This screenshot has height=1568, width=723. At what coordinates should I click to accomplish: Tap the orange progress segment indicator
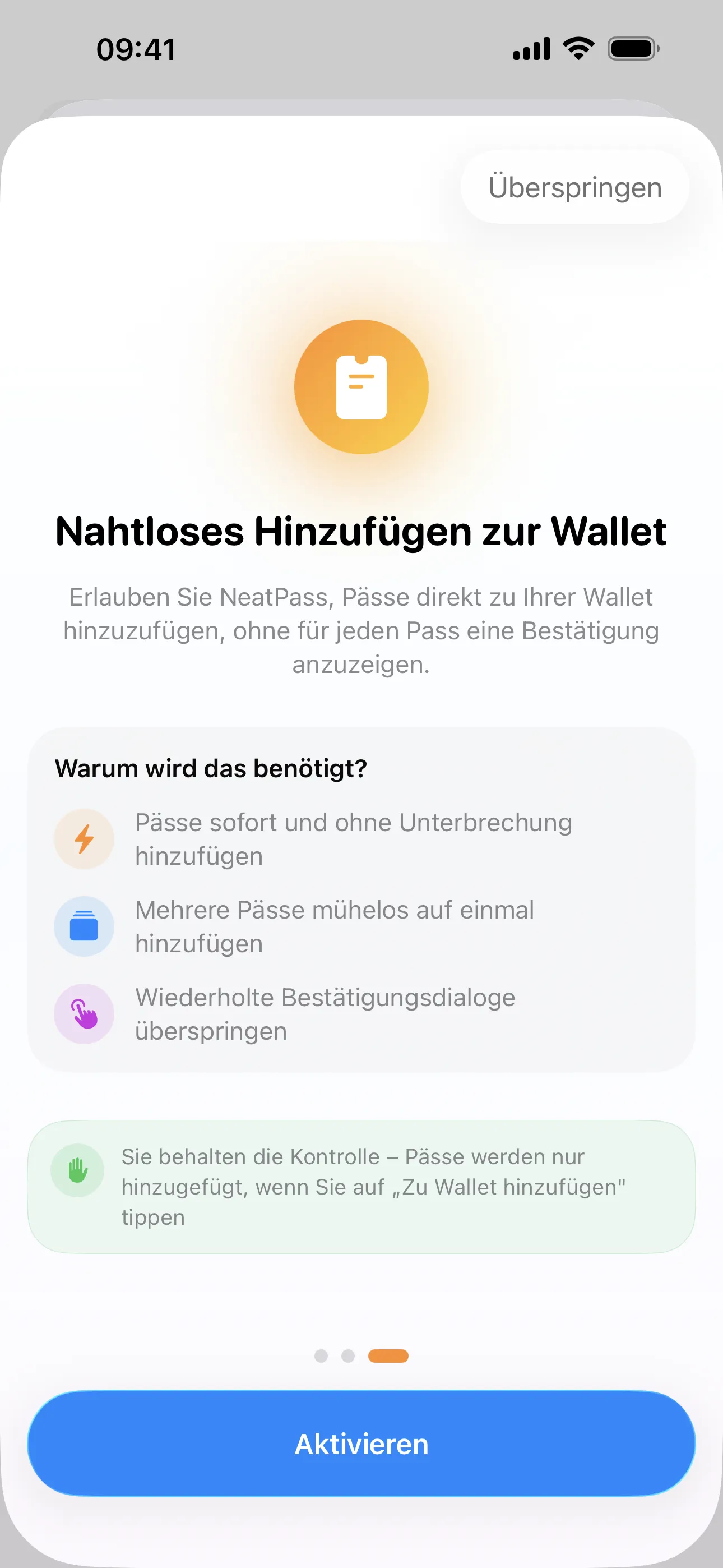pos(388,1355)
